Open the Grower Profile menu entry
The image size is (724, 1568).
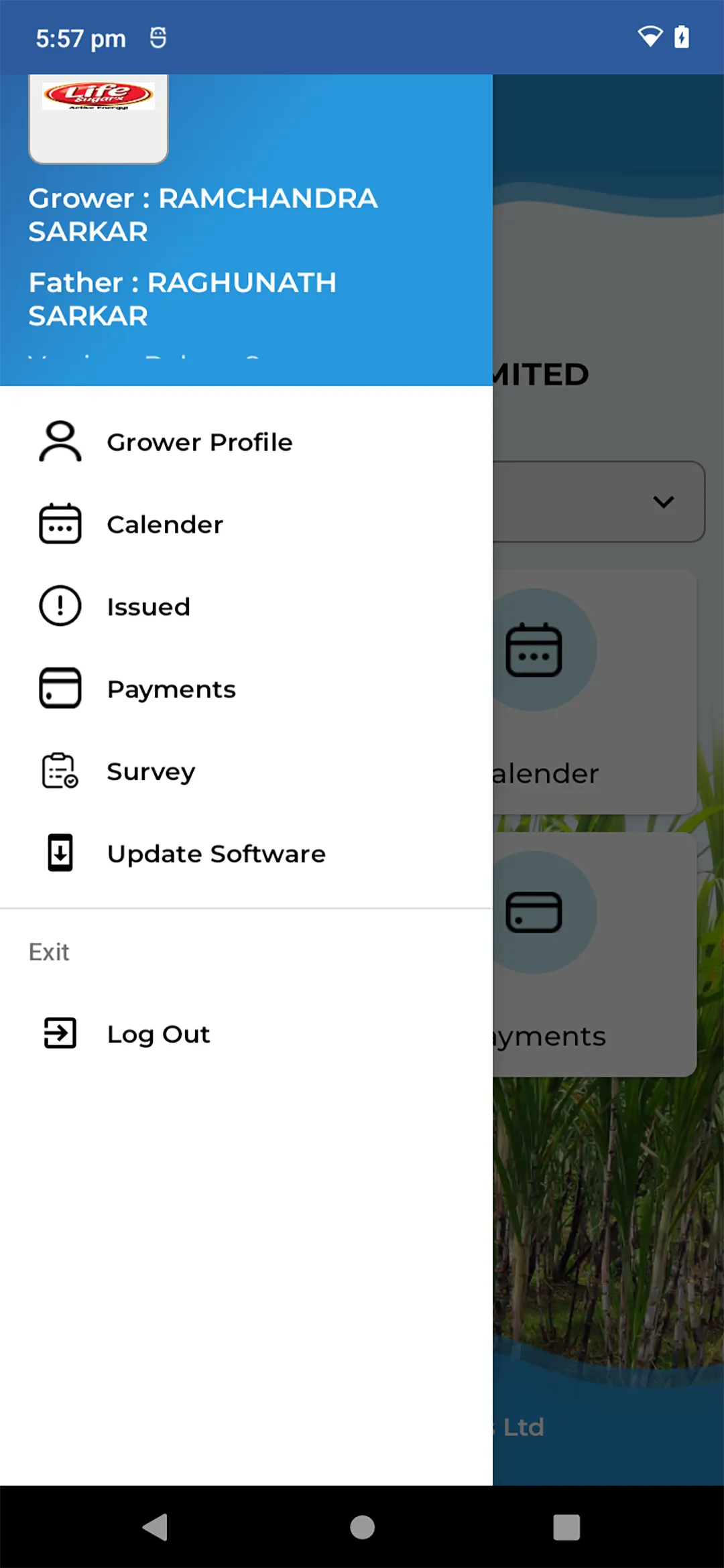click(x=199, y=442)
